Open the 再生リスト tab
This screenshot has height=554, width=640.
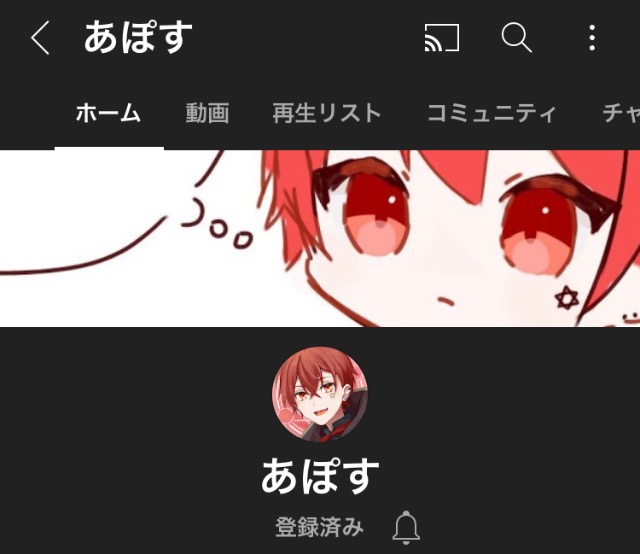click(327, 114)
